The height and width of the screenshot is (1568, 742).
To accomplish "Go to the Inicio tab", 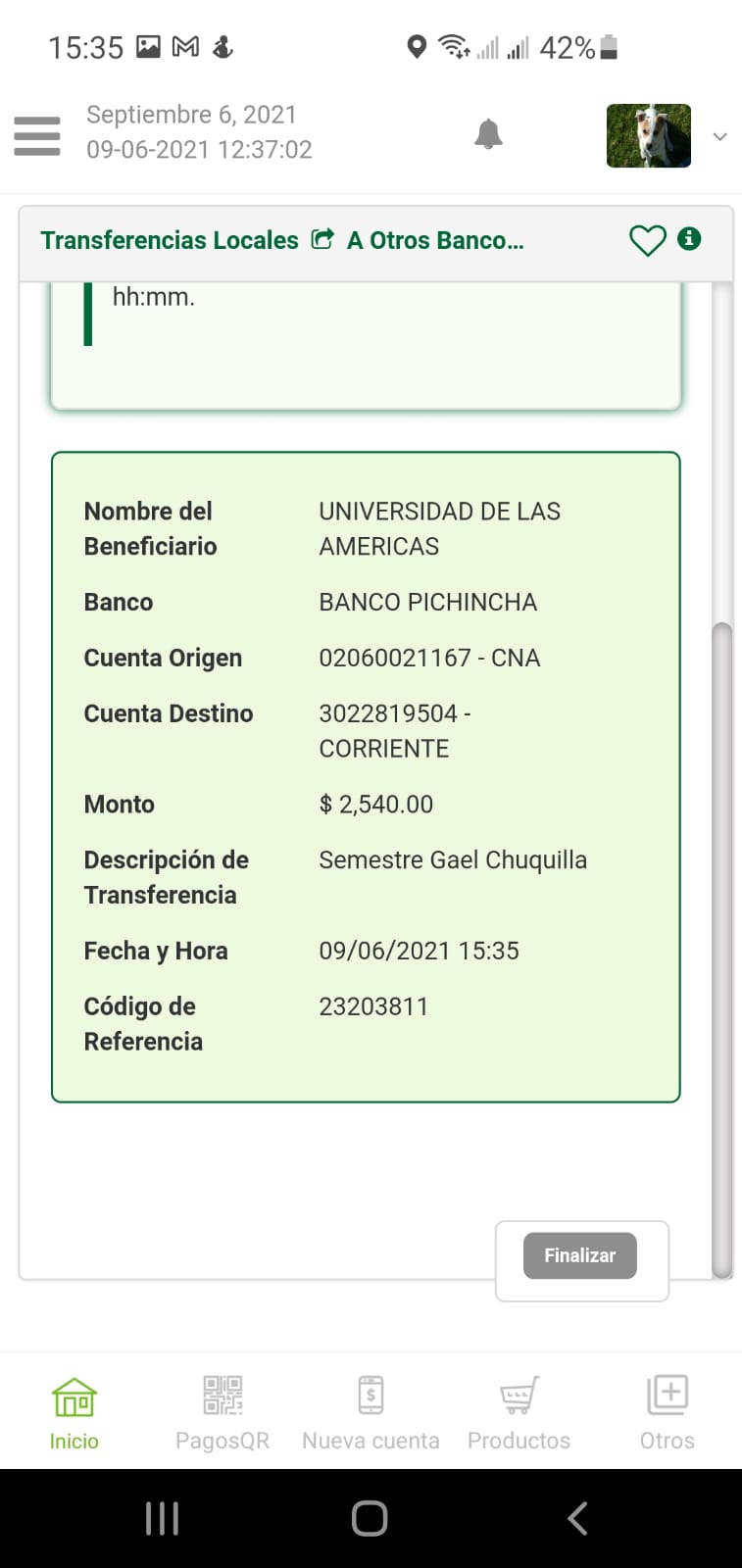I will point(74,1412).
